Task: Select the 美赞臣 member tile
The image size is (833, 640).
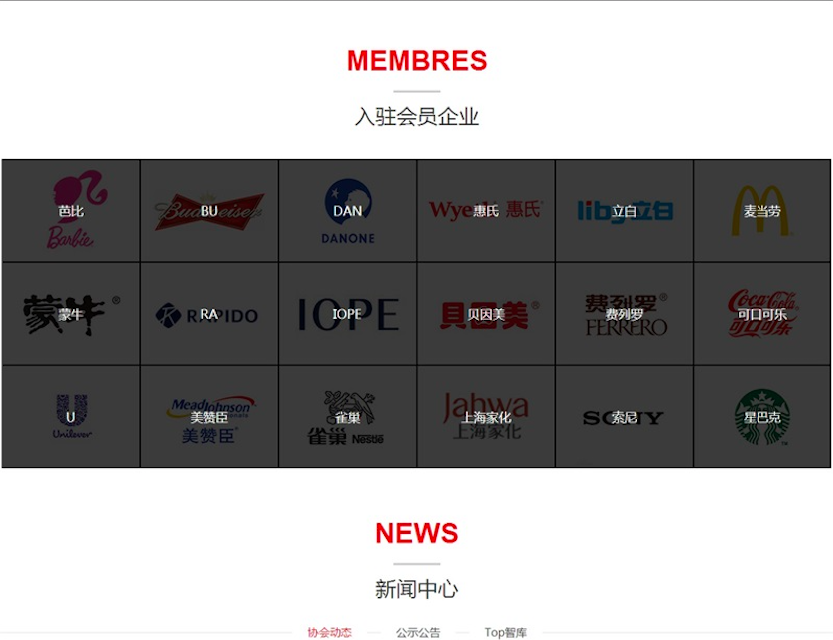Action: (209, 417)
